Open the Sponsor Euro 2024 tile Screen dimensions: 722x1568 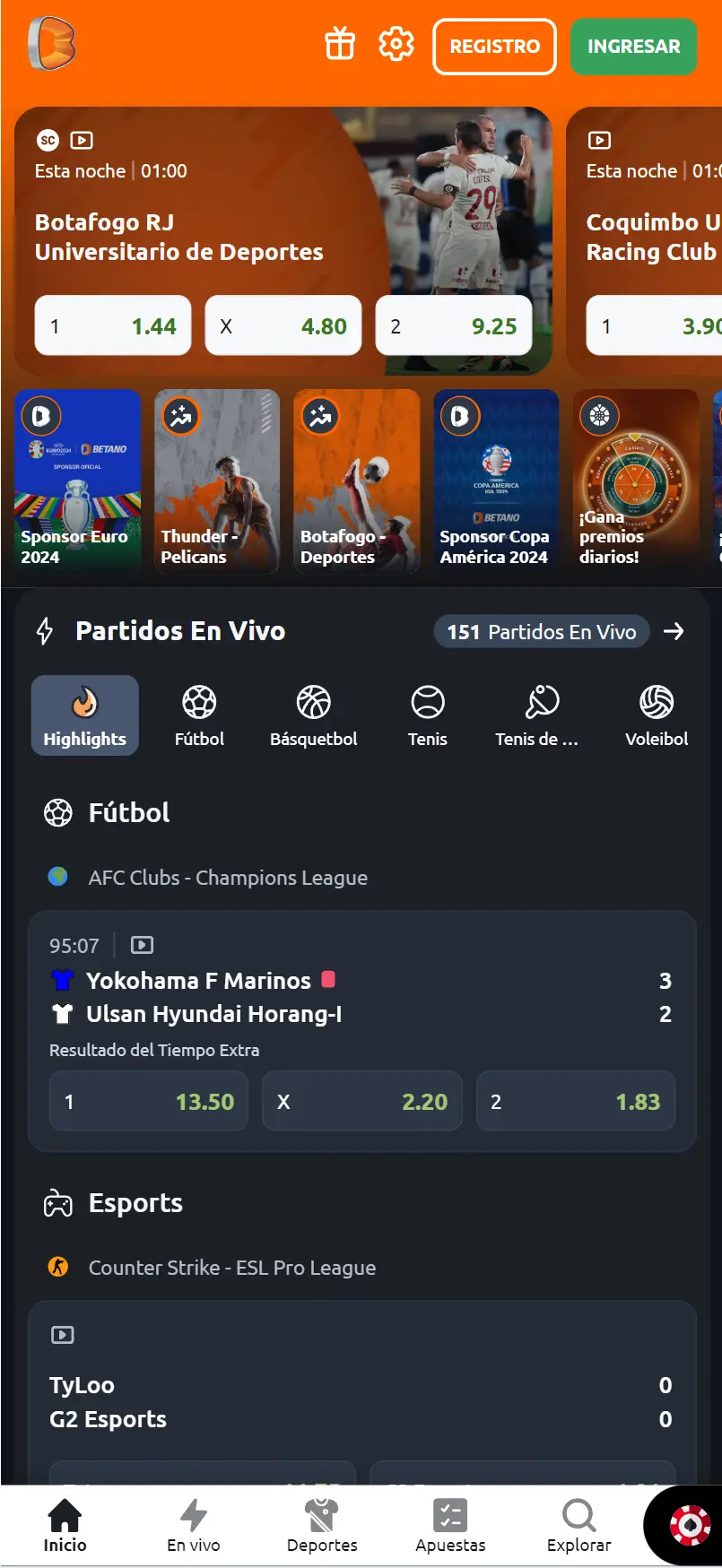coord(78,481)
